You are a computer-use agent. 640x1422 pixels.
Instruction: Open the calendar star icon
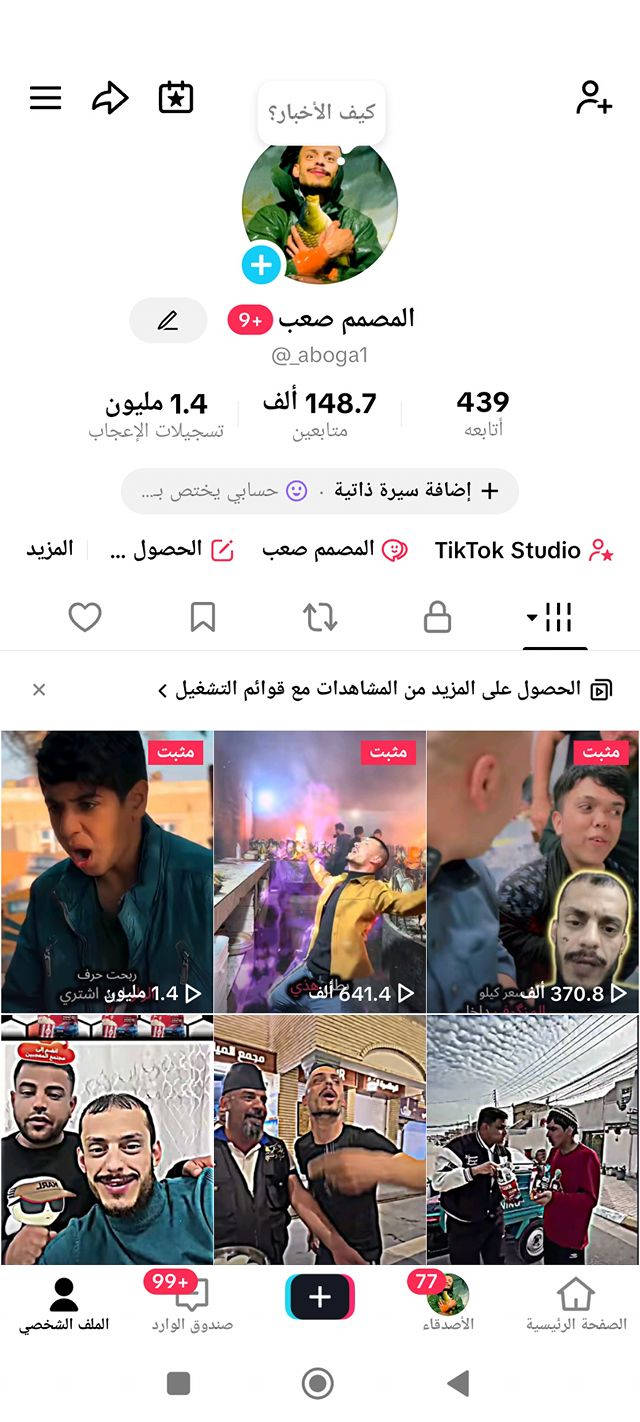[176, 98]
